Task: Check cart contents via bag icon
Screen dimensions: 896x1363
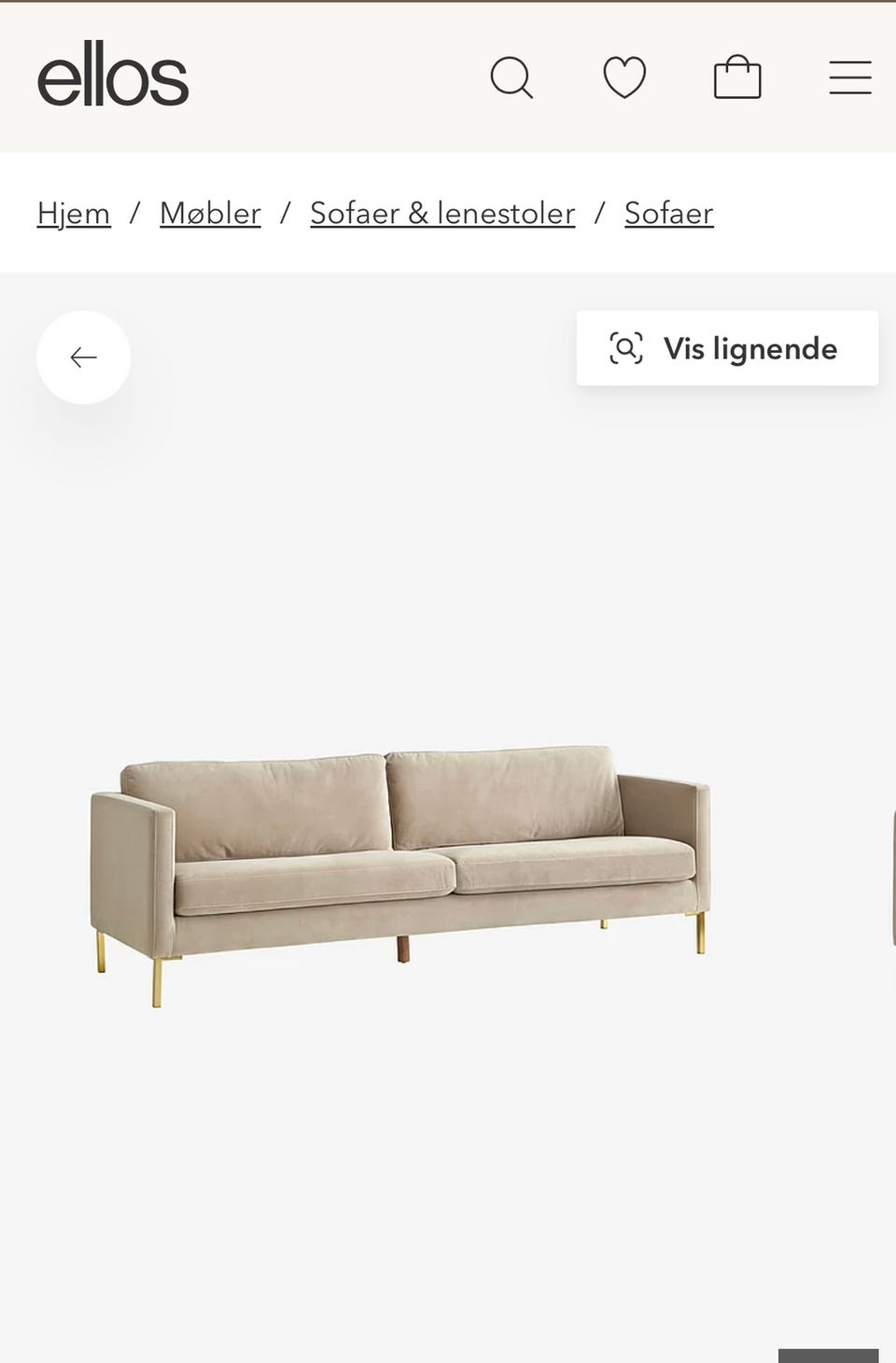Action: [737, 77]
